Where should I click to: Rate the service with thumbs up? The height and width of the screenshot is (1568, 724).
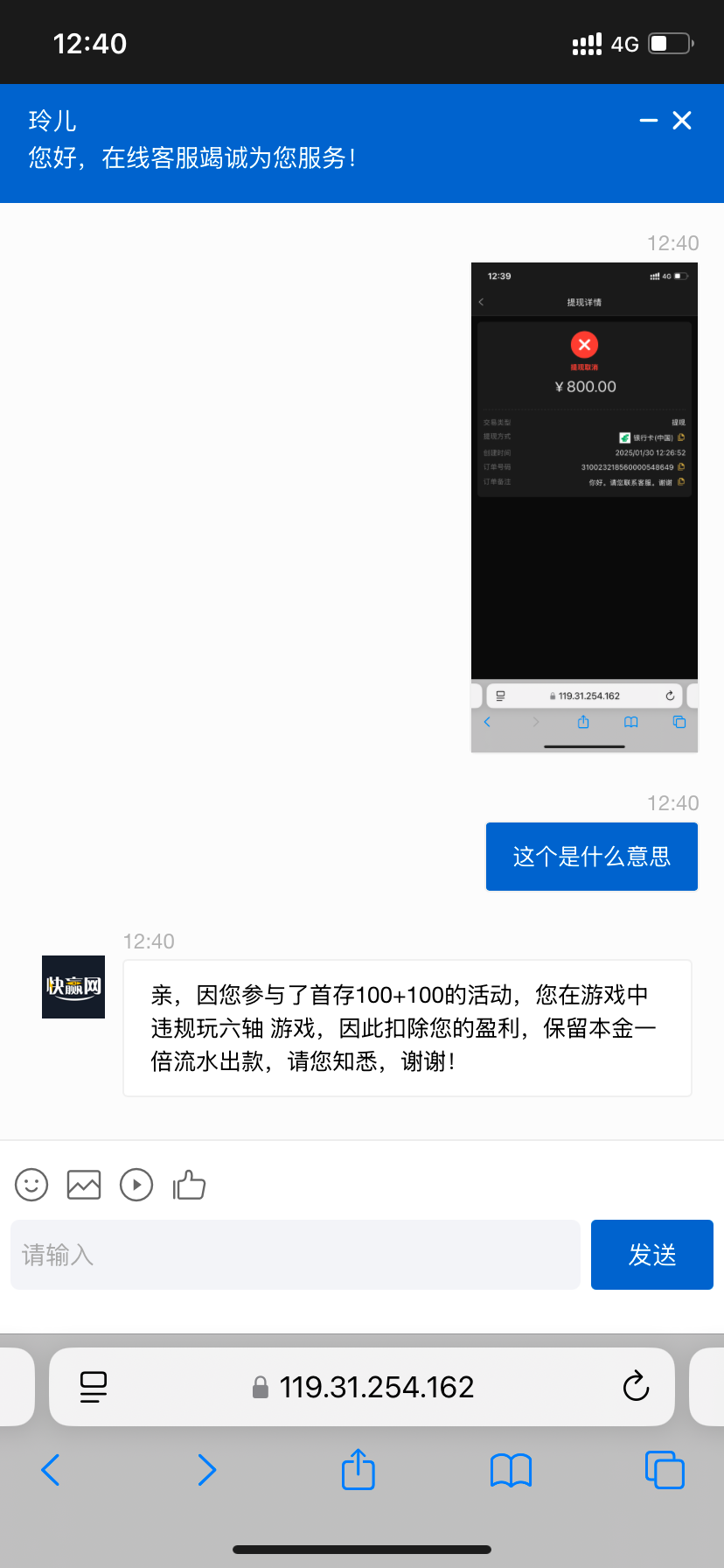click(x=189, y=1185)
